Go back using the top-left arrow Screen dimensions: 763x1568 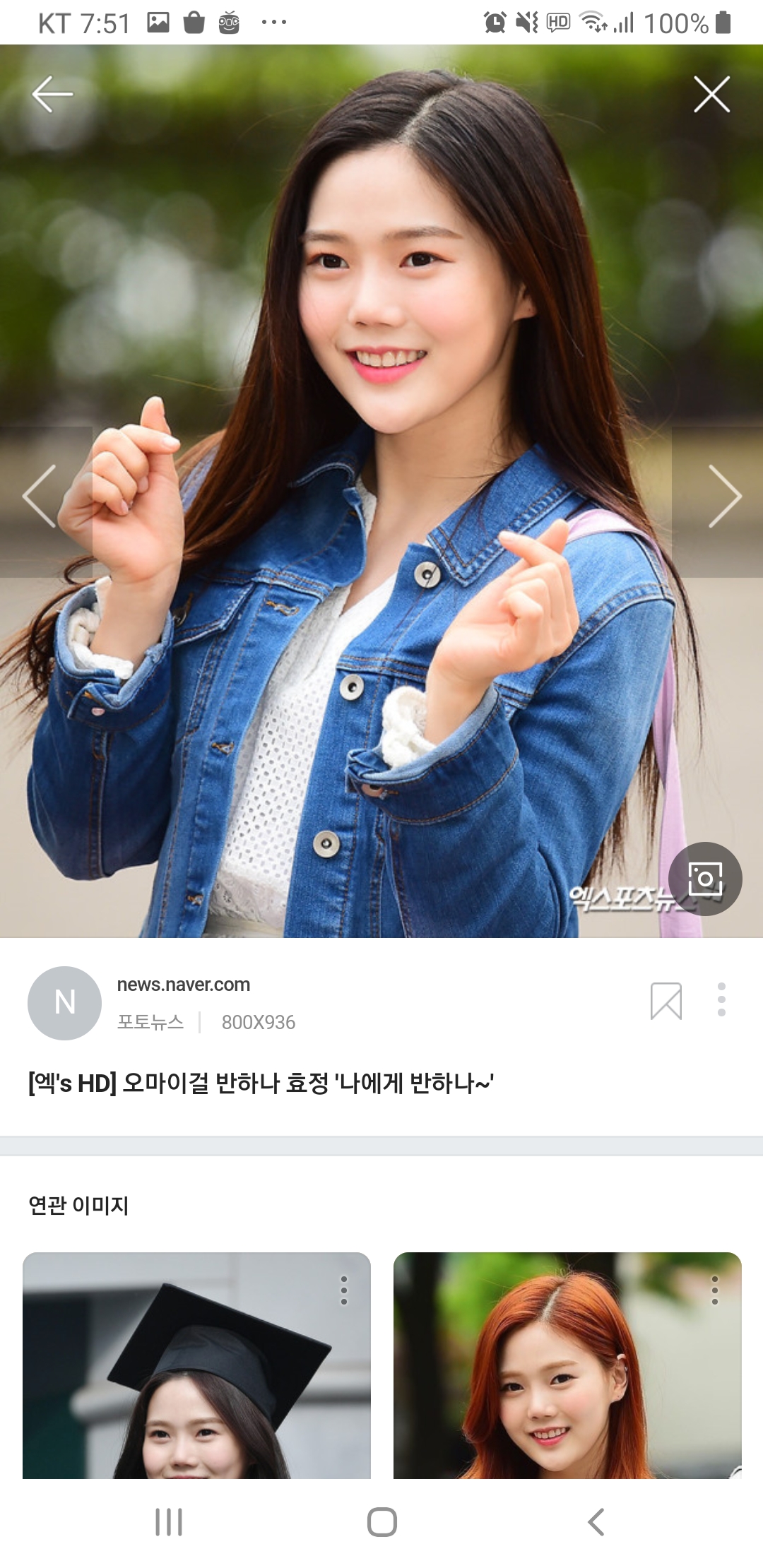coord(52,94)
